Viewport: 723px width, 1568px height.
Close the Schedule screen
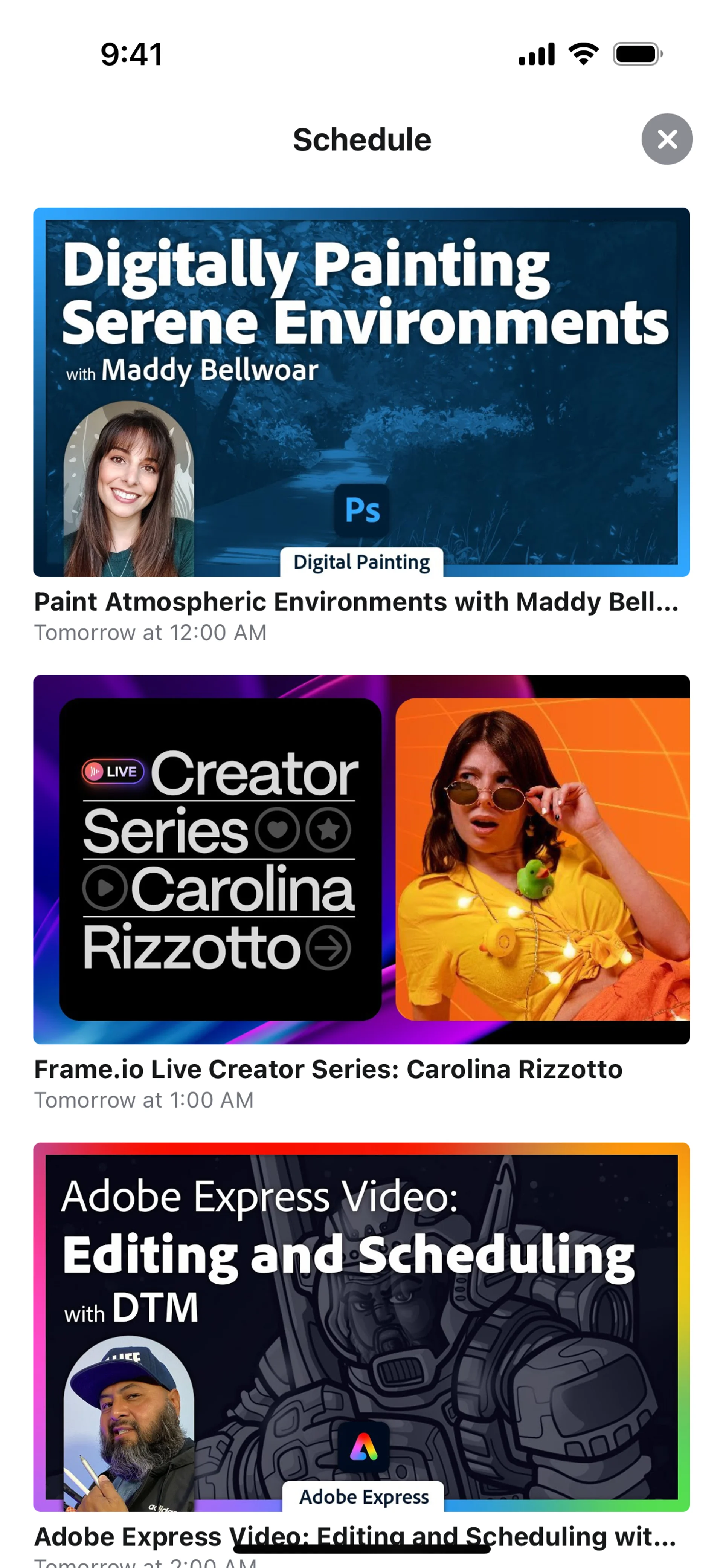pyautogui.click(x=667, y=139)
